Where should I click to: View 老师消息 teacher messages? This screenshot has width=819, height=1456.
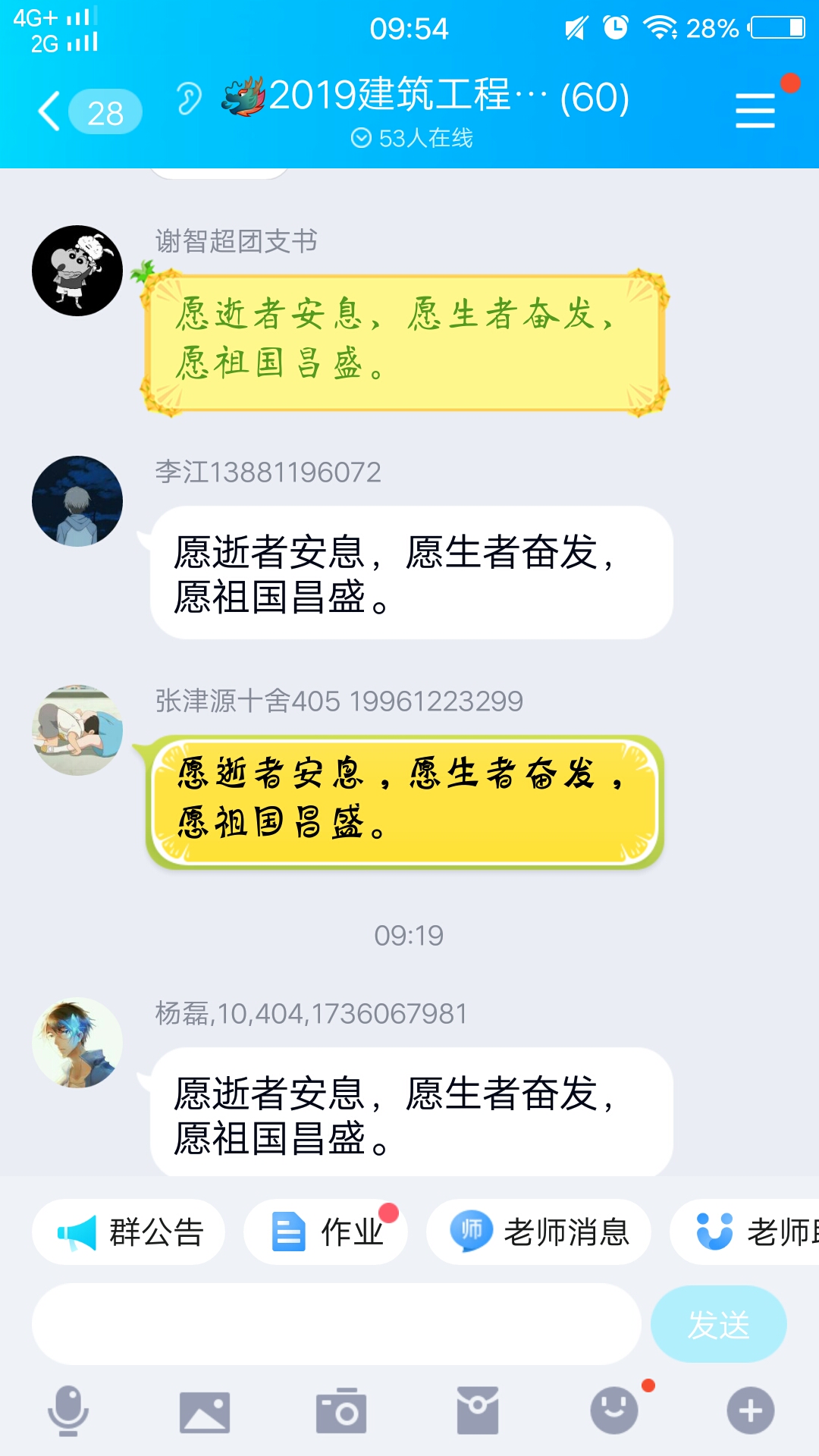538,1232
